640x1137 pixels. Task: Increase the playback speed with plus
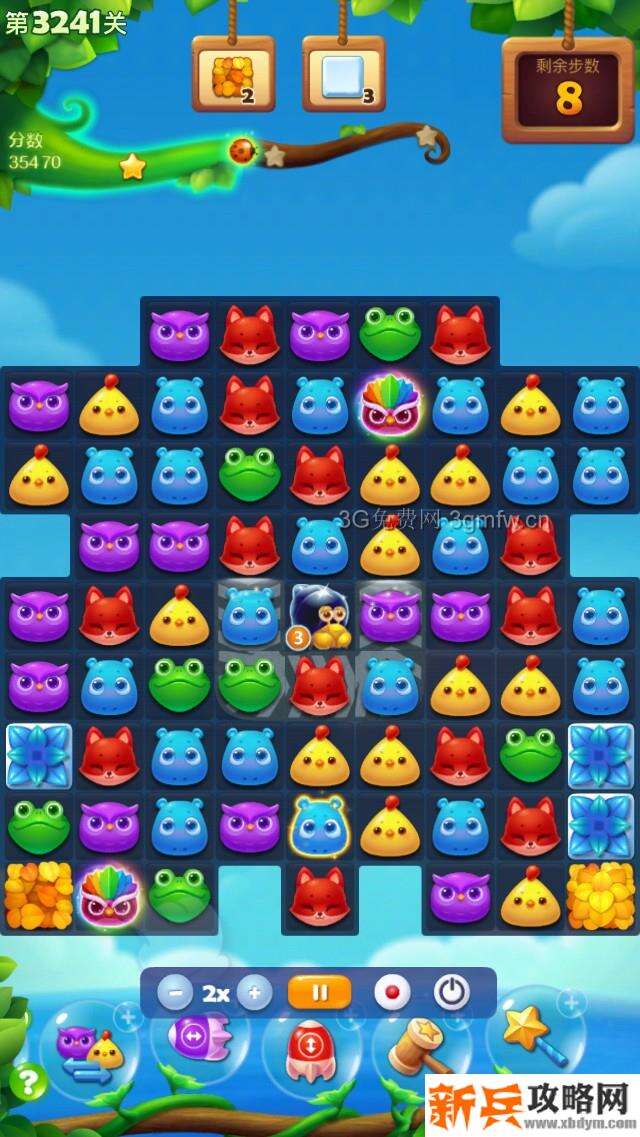[x=254, y=993]
